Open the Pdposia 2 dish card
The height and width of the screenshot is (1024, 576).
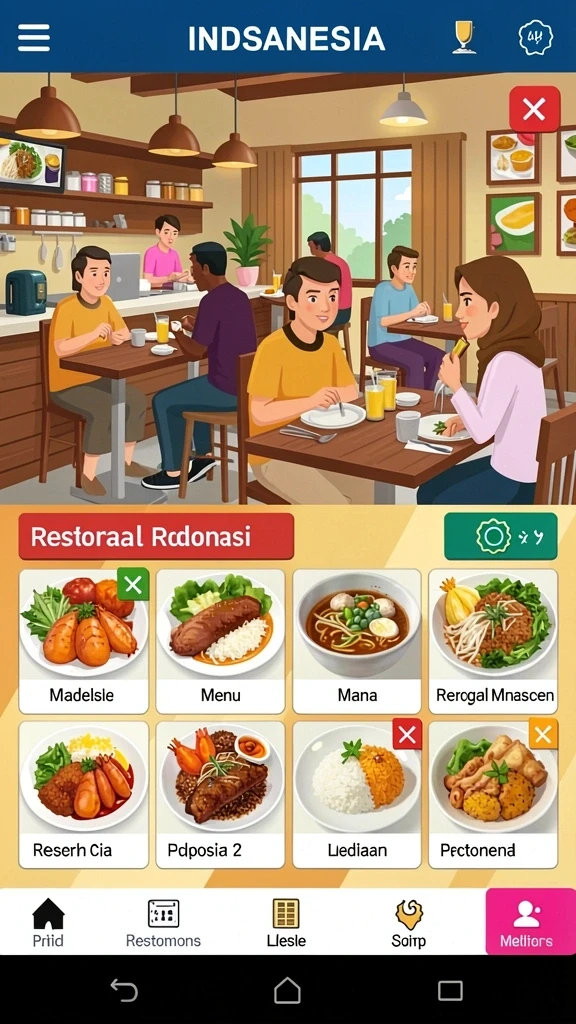[x=220, y=795]
